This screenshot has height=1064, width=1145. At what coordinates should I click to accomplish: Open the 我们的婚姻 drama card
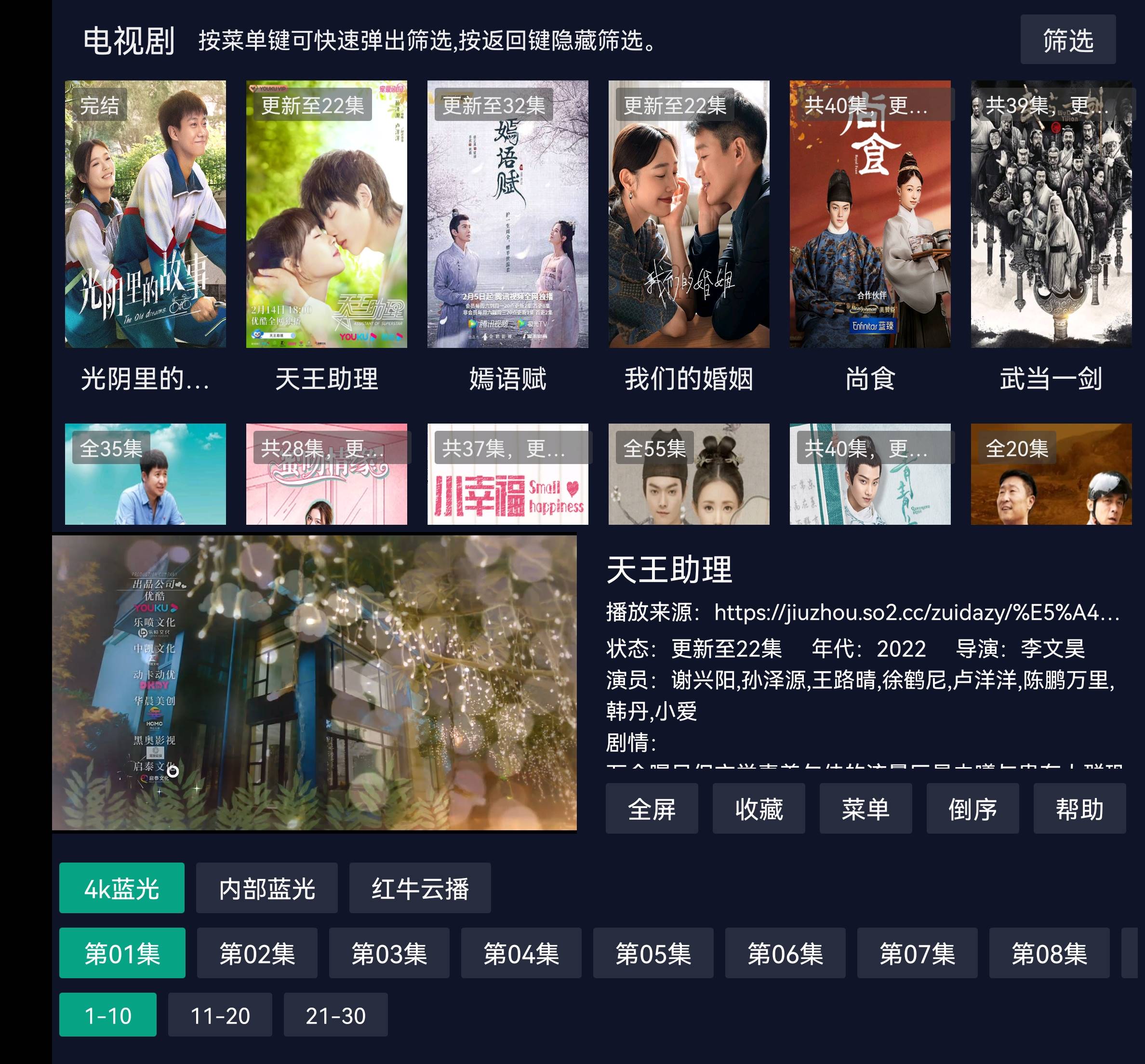[689, 214]
